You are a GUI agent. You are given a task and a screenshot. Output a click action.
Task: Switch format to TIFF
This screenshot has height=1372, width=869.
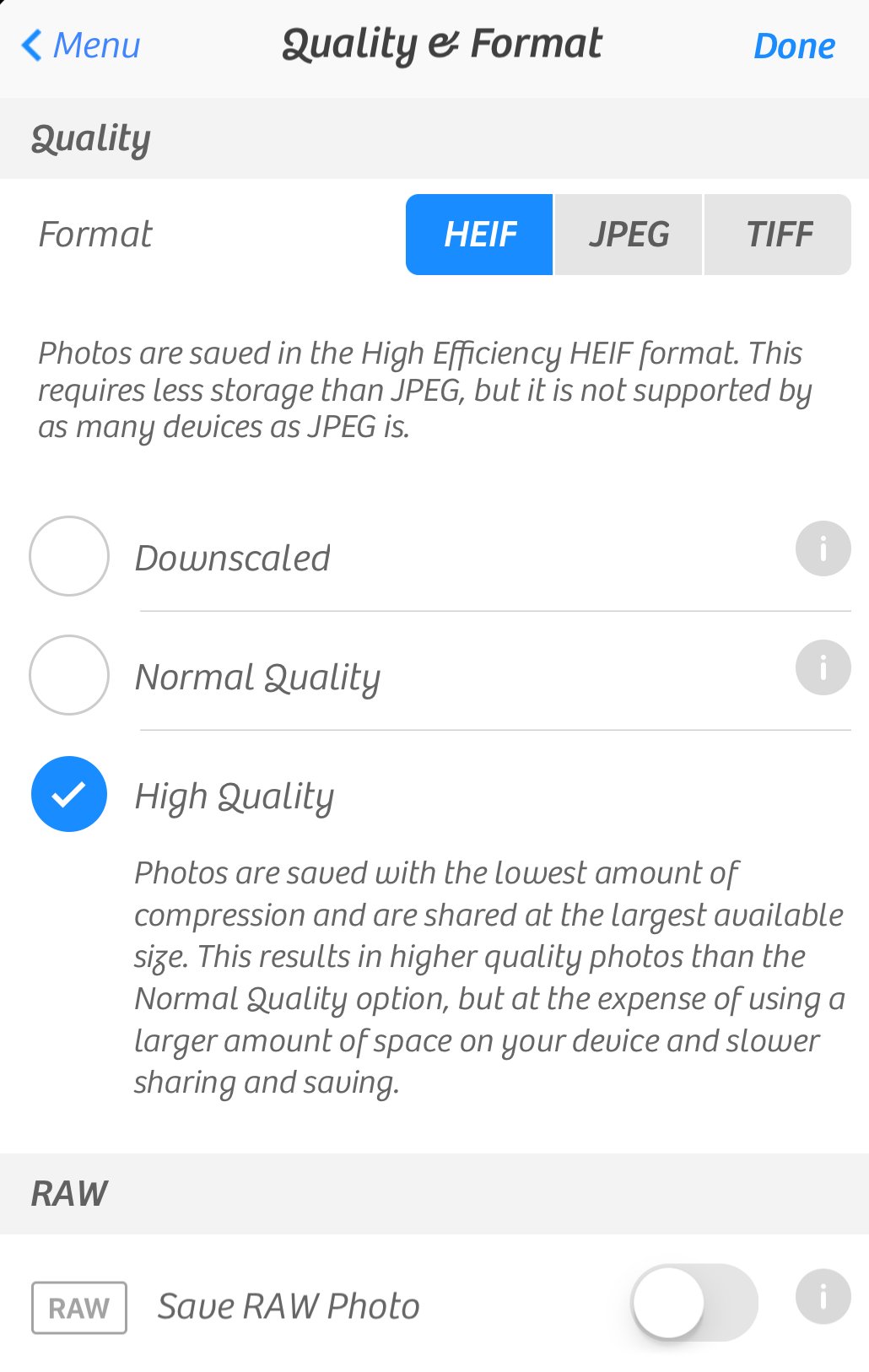click(x=778, y=235)
